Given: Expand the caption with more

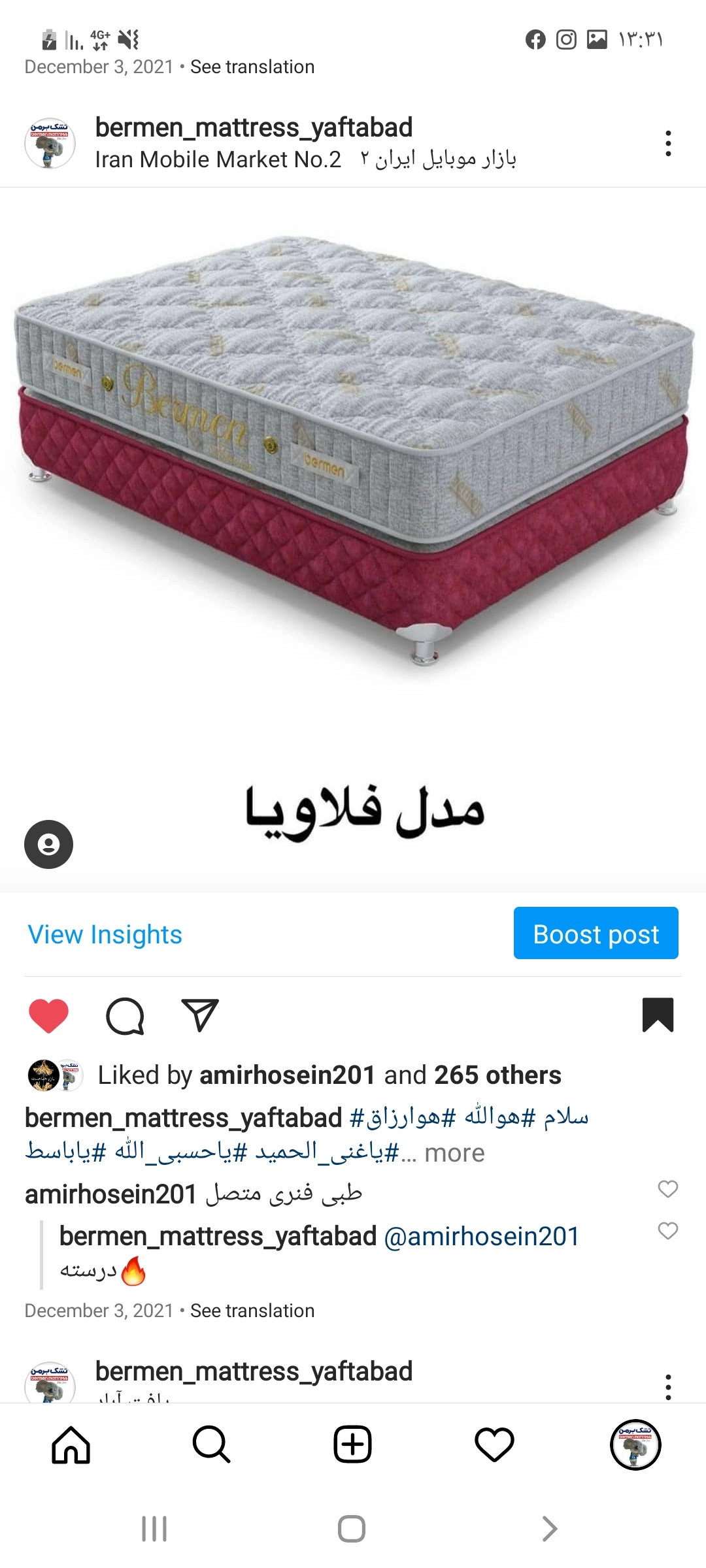Looking at the screenshot, I should tap(454, 1153).
